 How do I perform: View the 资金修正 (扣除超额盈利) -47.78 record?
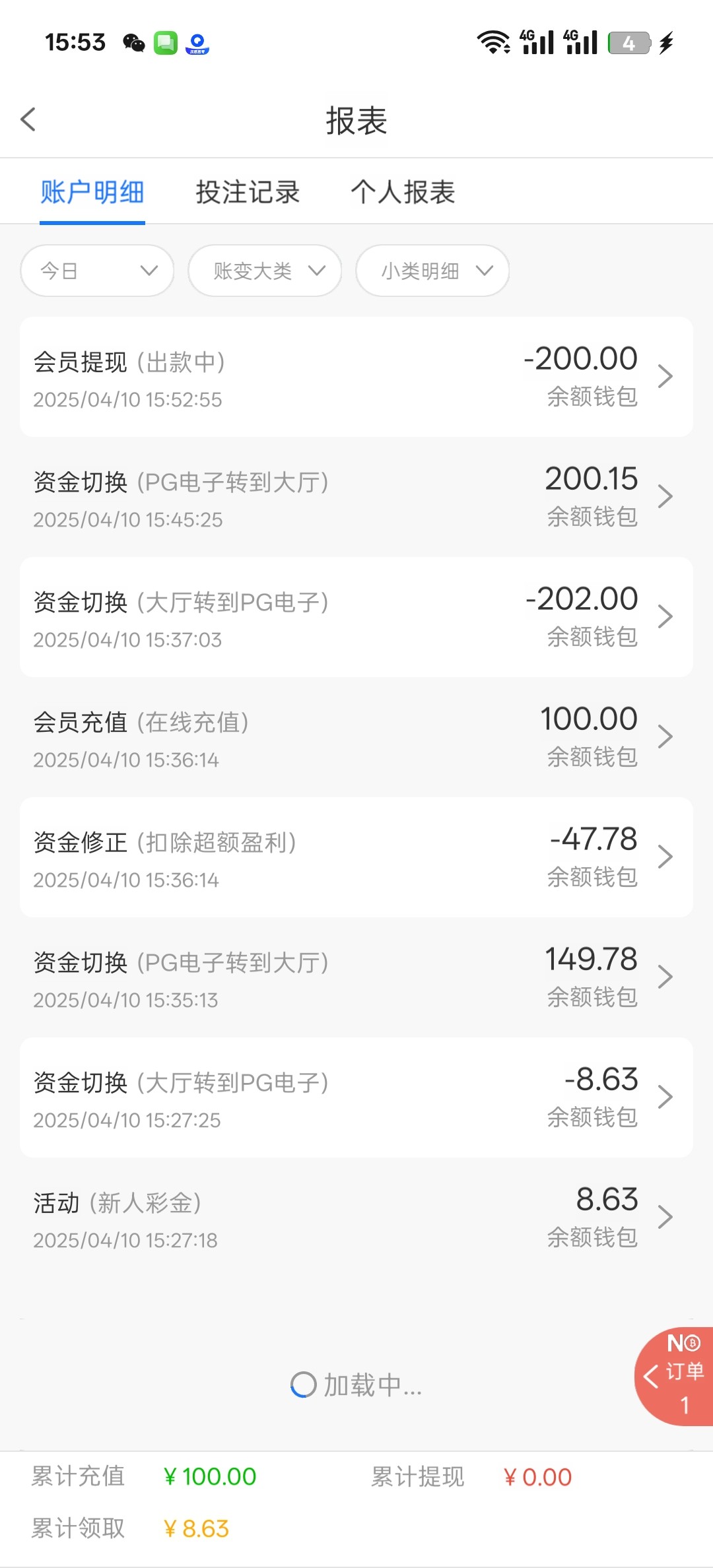(x=356, y=857)
